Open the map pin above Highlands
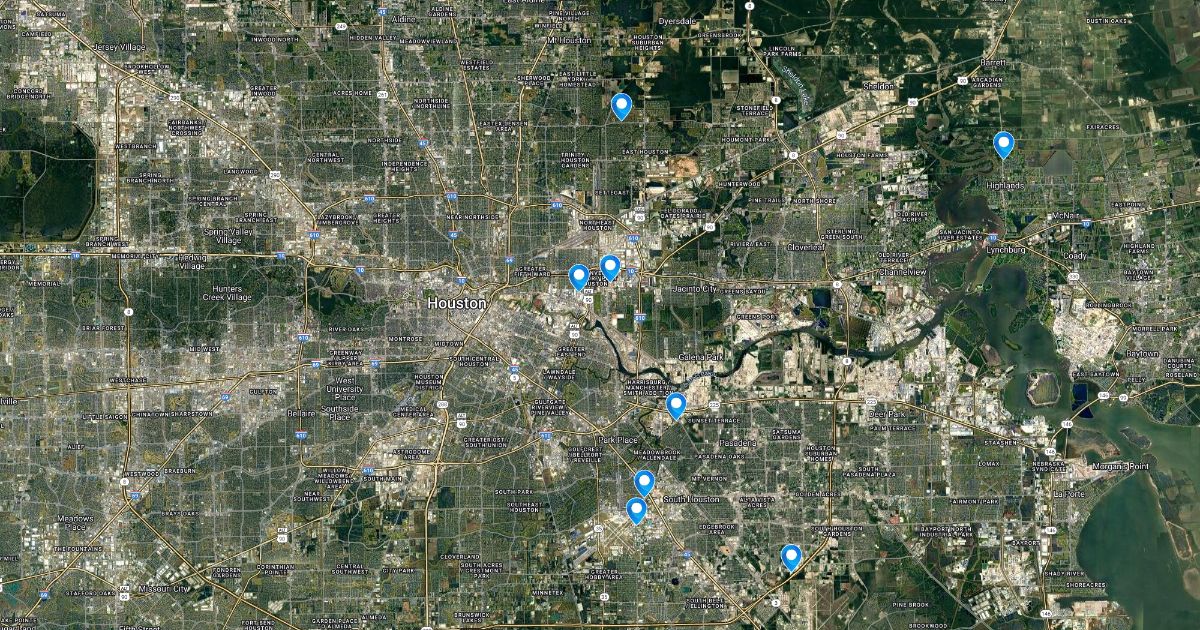This screenshot has height=630, width=1200. pos(1003,145)
